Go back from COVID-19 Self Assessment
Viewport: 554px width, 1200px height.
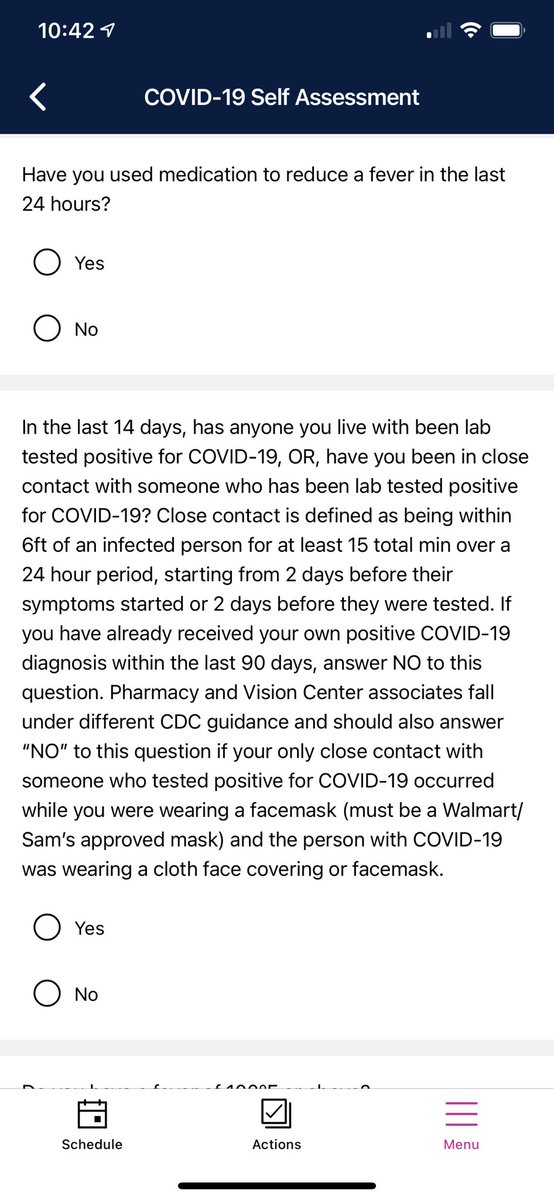pyautogui.click(x=38, y=97)
